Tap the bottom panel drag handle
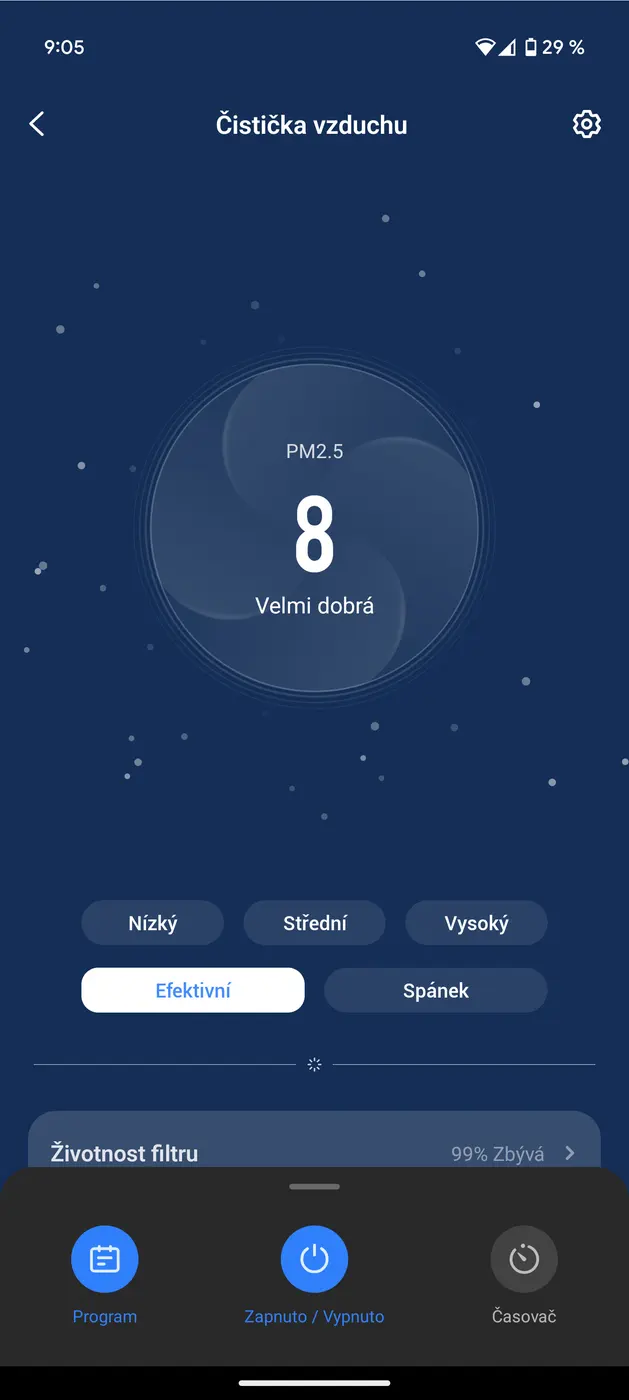 [x=314, y=1187]
